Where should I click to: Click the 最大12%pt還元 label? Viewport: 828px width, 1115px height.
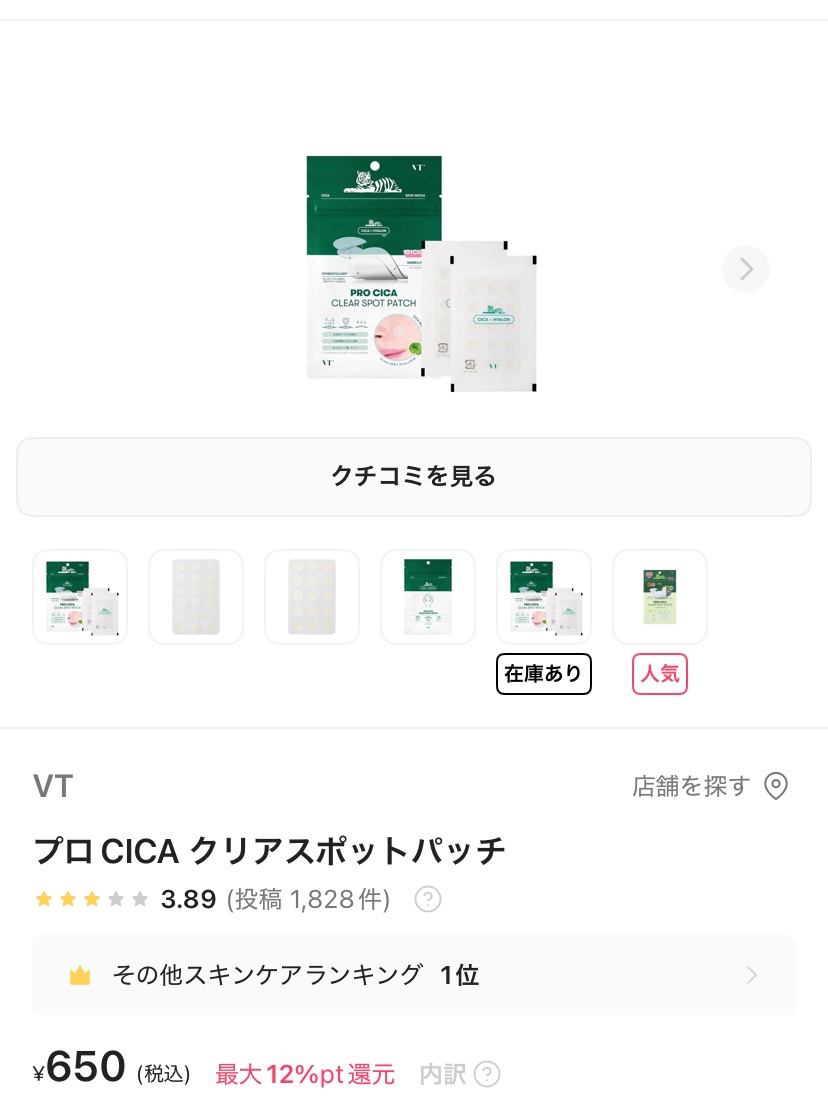(x=304, y=1074)
